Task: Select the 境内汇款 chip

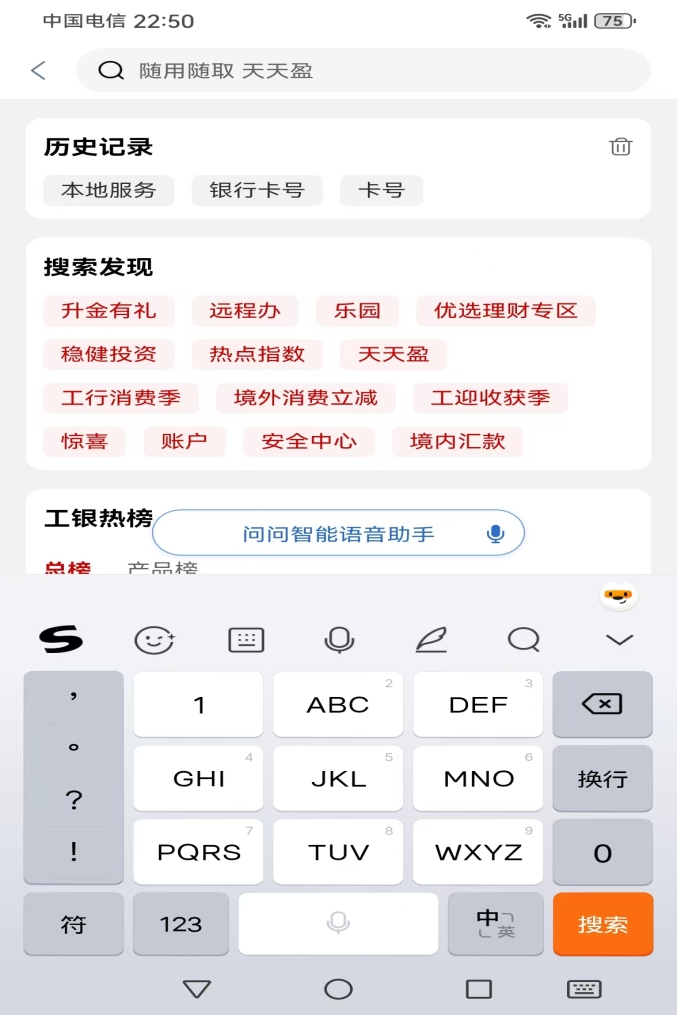Action: 457,441
